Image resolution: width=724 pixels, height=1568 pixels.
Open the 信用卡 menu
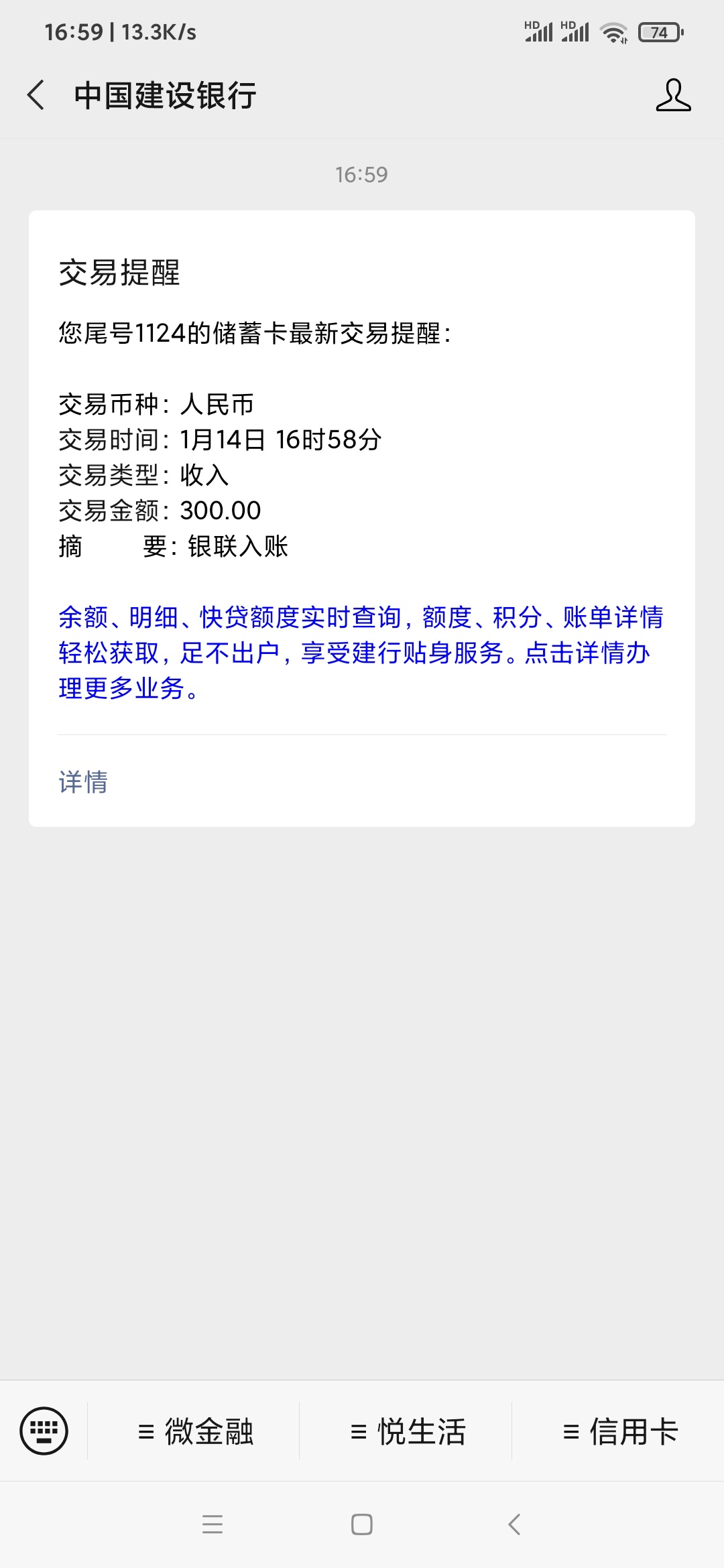[x=619, y=1431]
